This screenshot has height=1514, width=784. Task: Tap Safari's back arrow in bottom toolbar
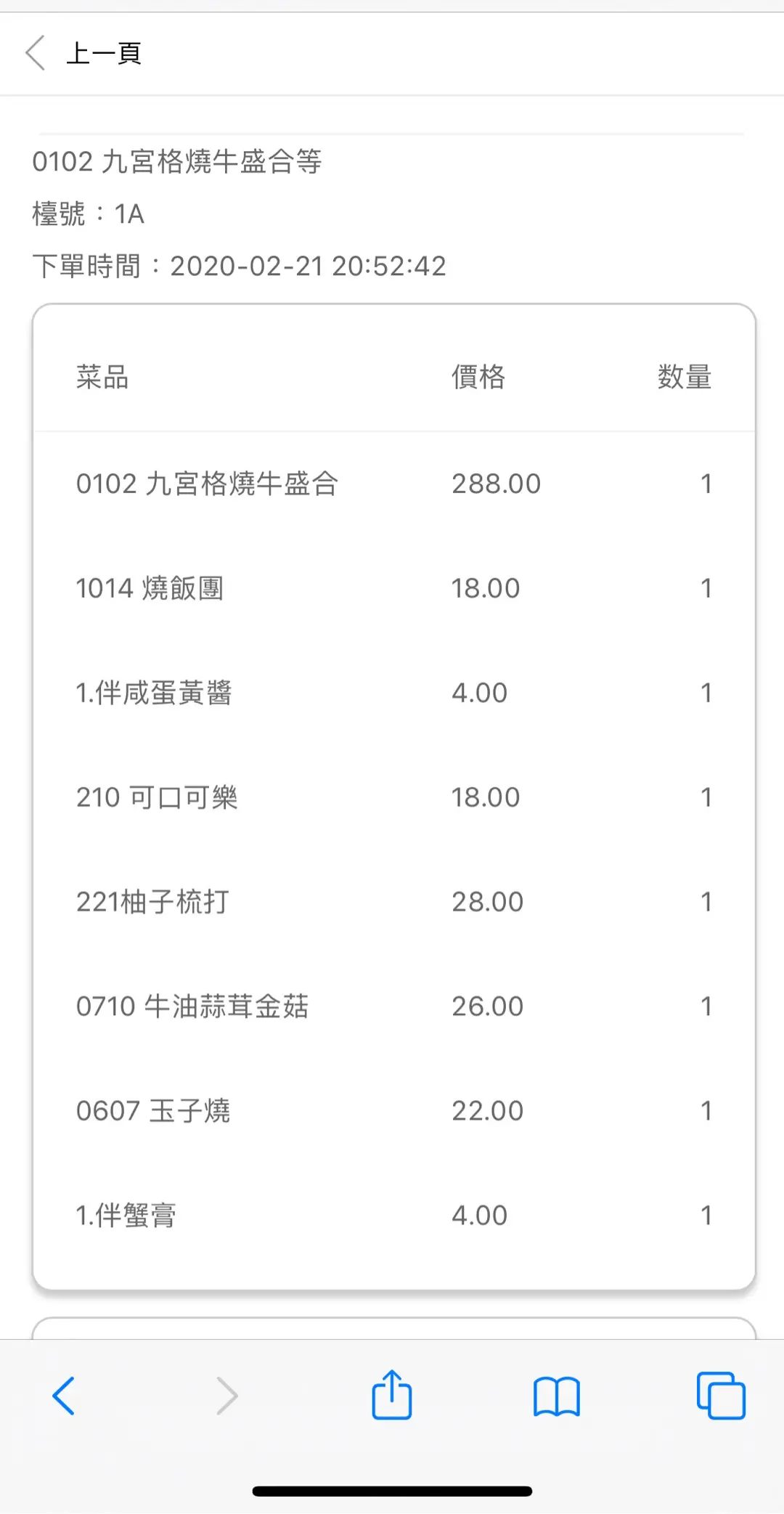(x=64, y=1395)
